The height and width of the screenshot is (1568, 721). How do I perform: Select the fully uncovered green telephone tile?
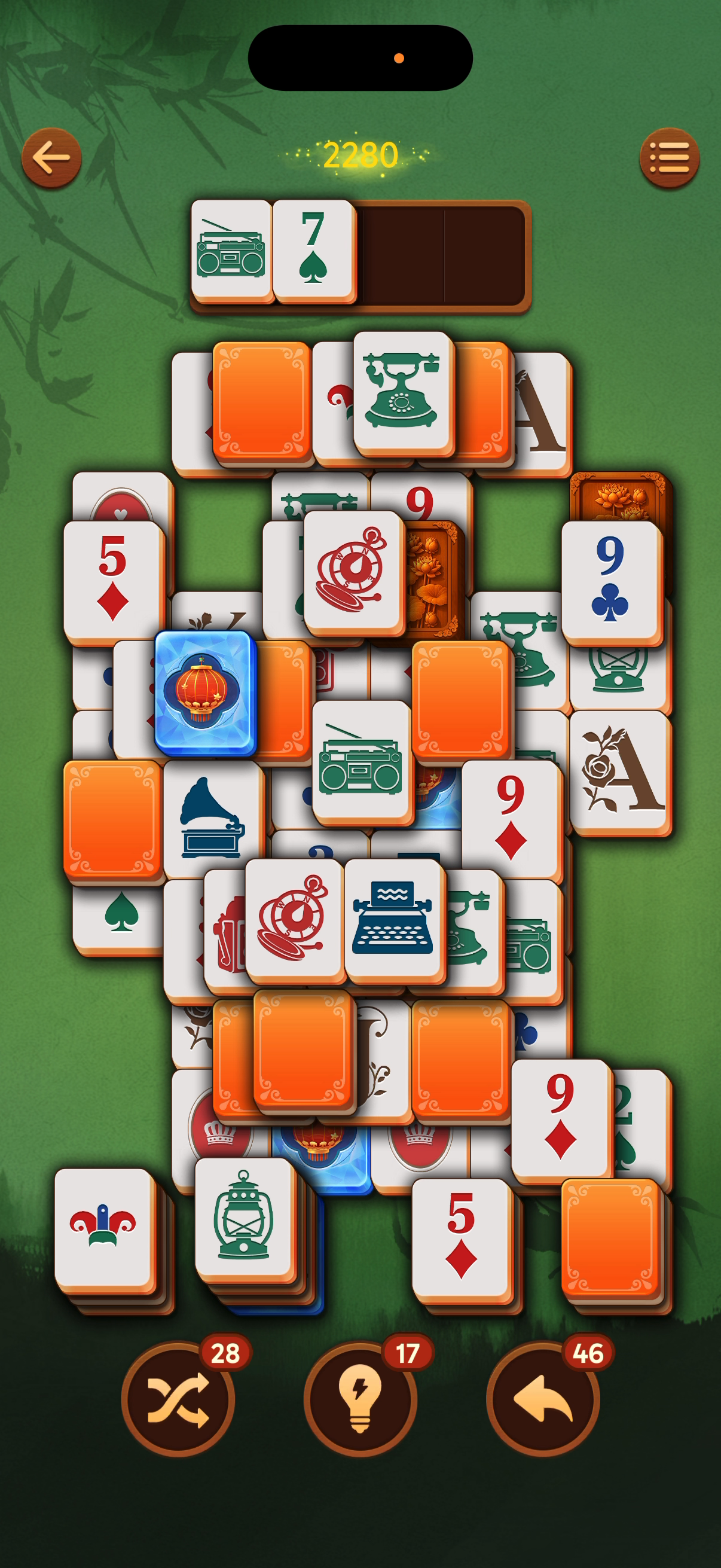coord(402,391)
